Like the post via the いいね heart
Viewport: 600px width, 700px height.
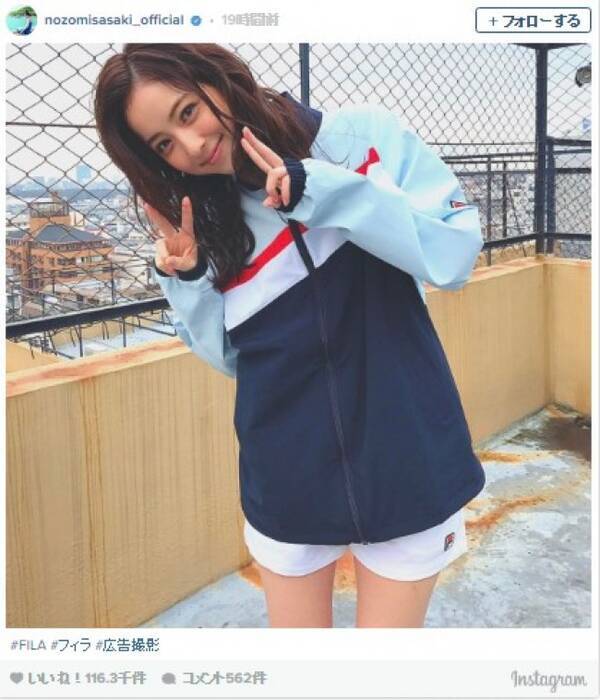17,678
